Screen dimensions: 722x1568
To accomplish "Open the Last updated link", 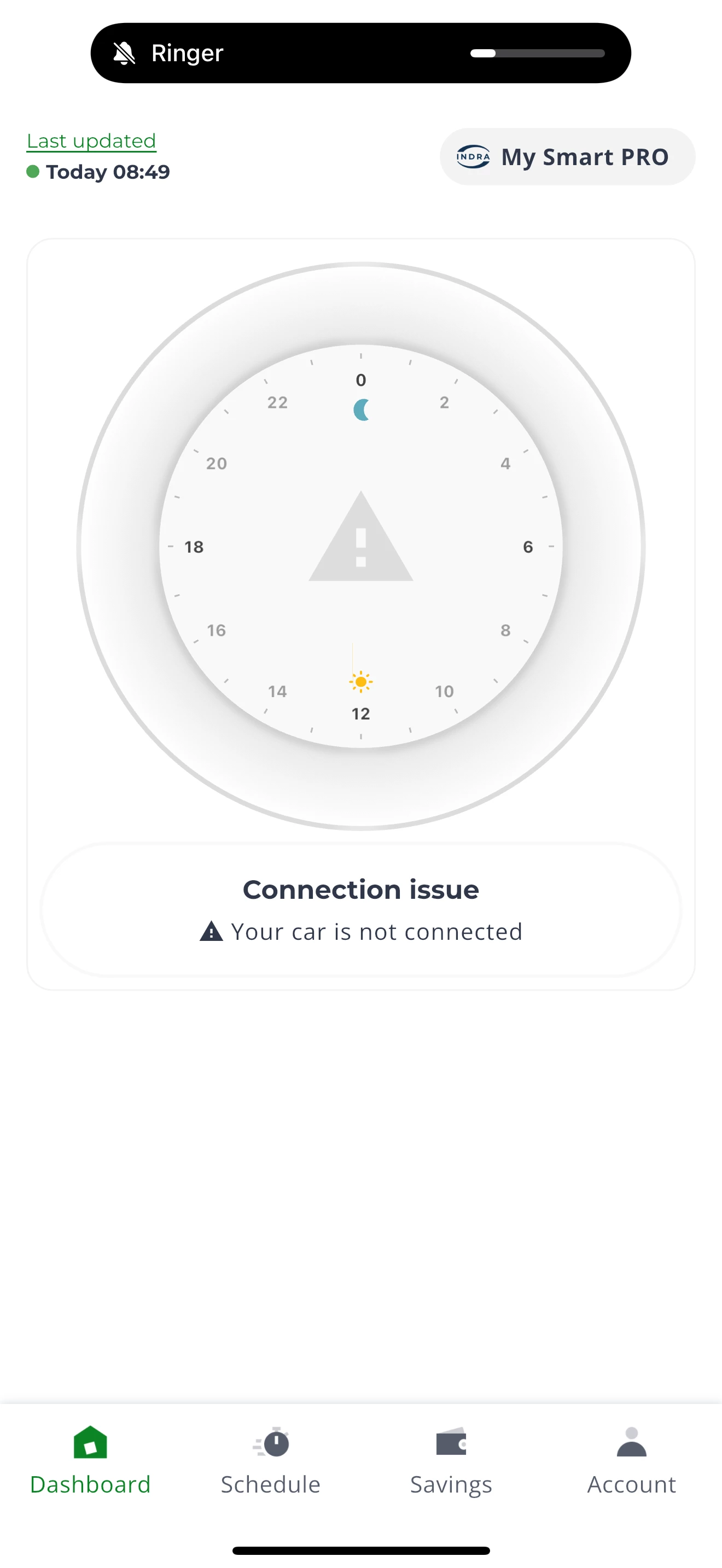I will [x=91, y=141].
